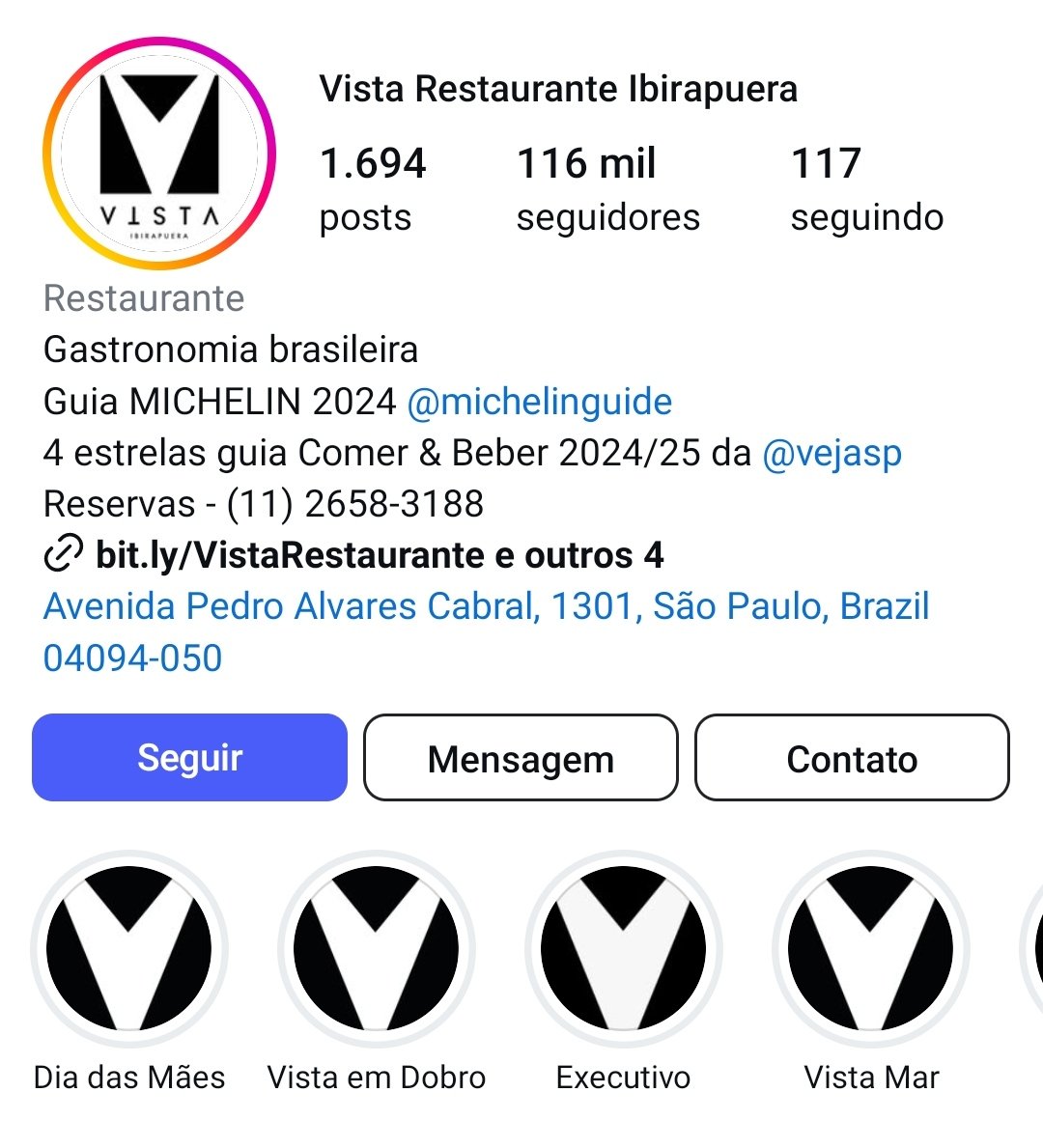The width and height of the screenshot is (1043, 1148).
Task: Open the 117 seguindo list
Action: pyautogui.click(x=866, y=189)
